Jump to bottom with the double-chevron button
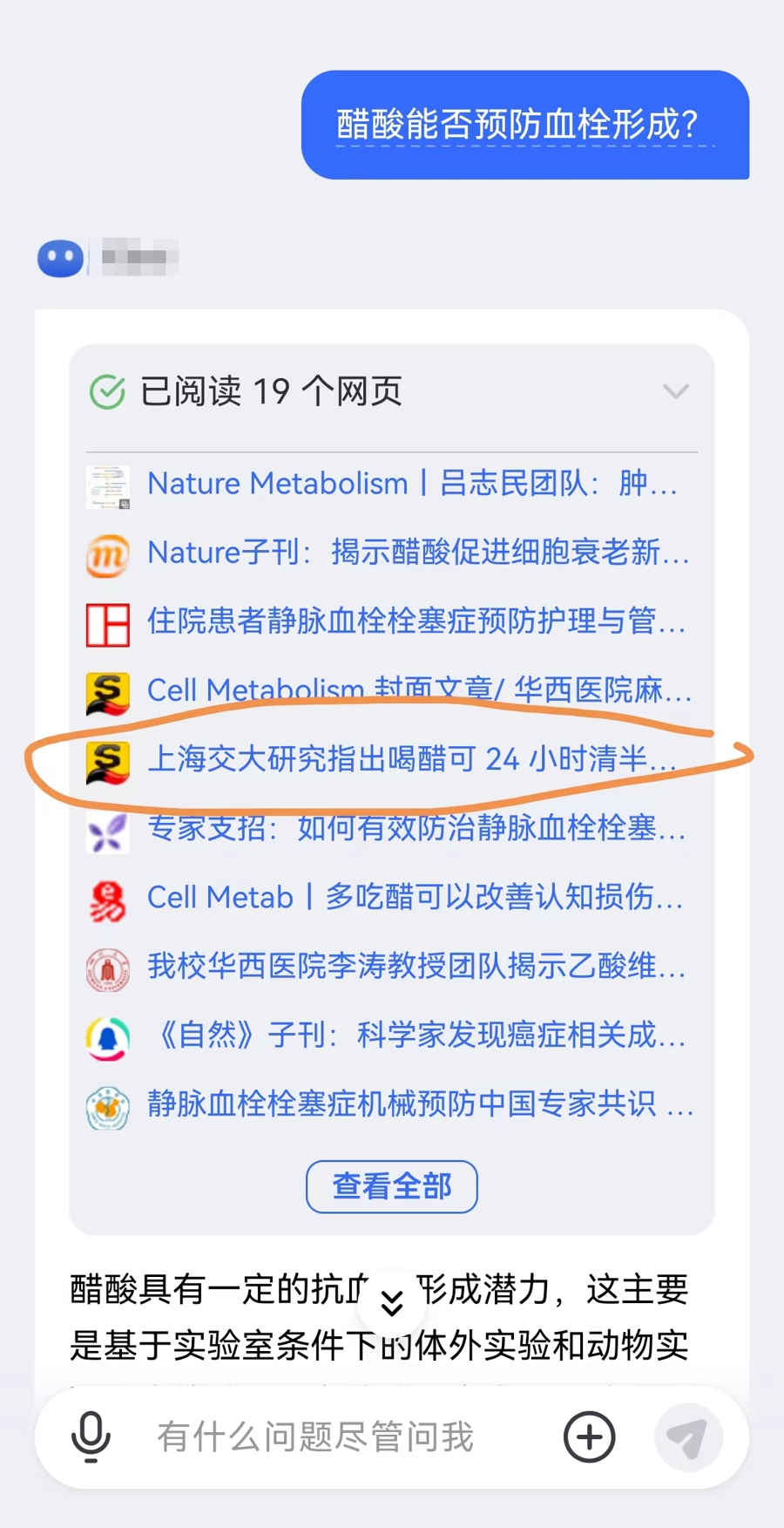The image size is (784, 1528). click(392, 1302)
